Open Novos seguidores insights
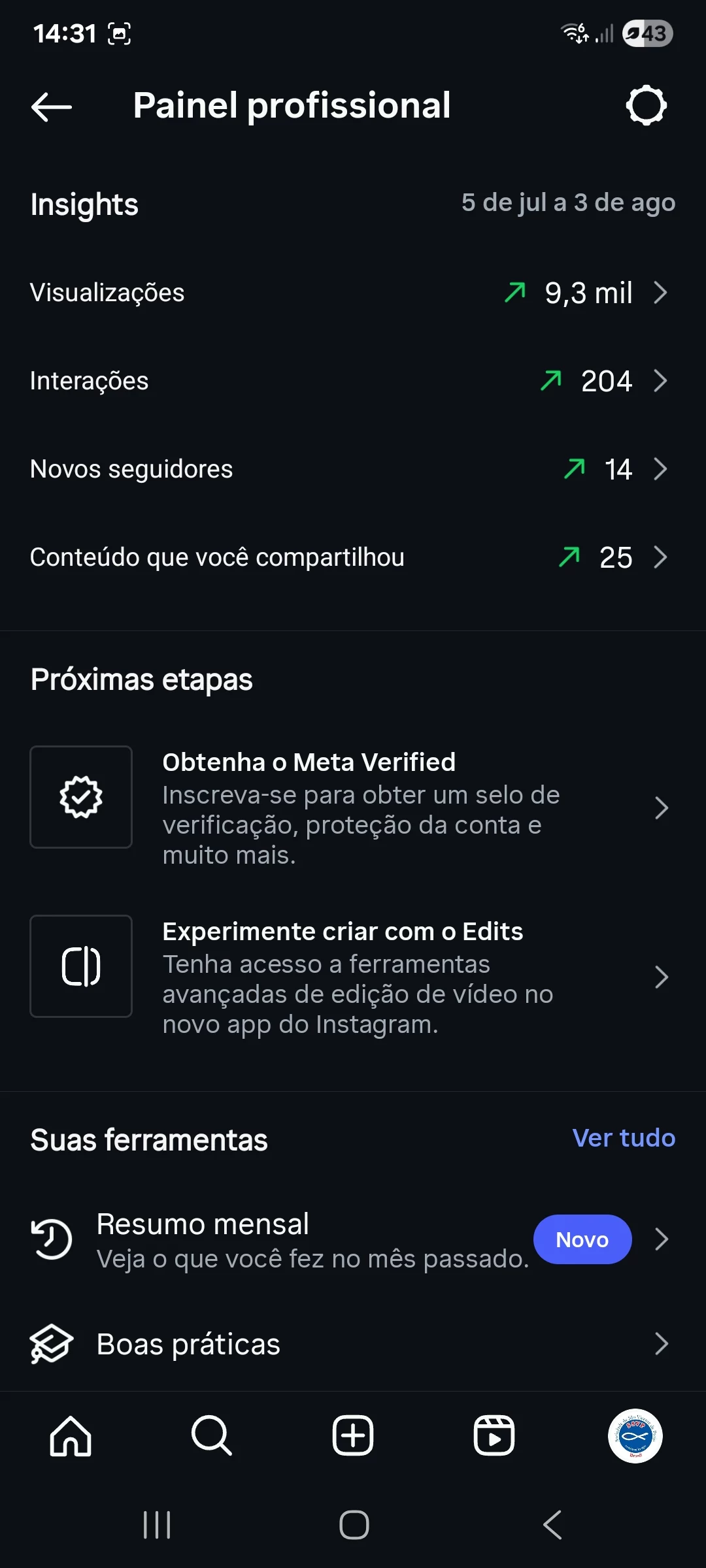The image size is (706, 1568). (353, 469)
